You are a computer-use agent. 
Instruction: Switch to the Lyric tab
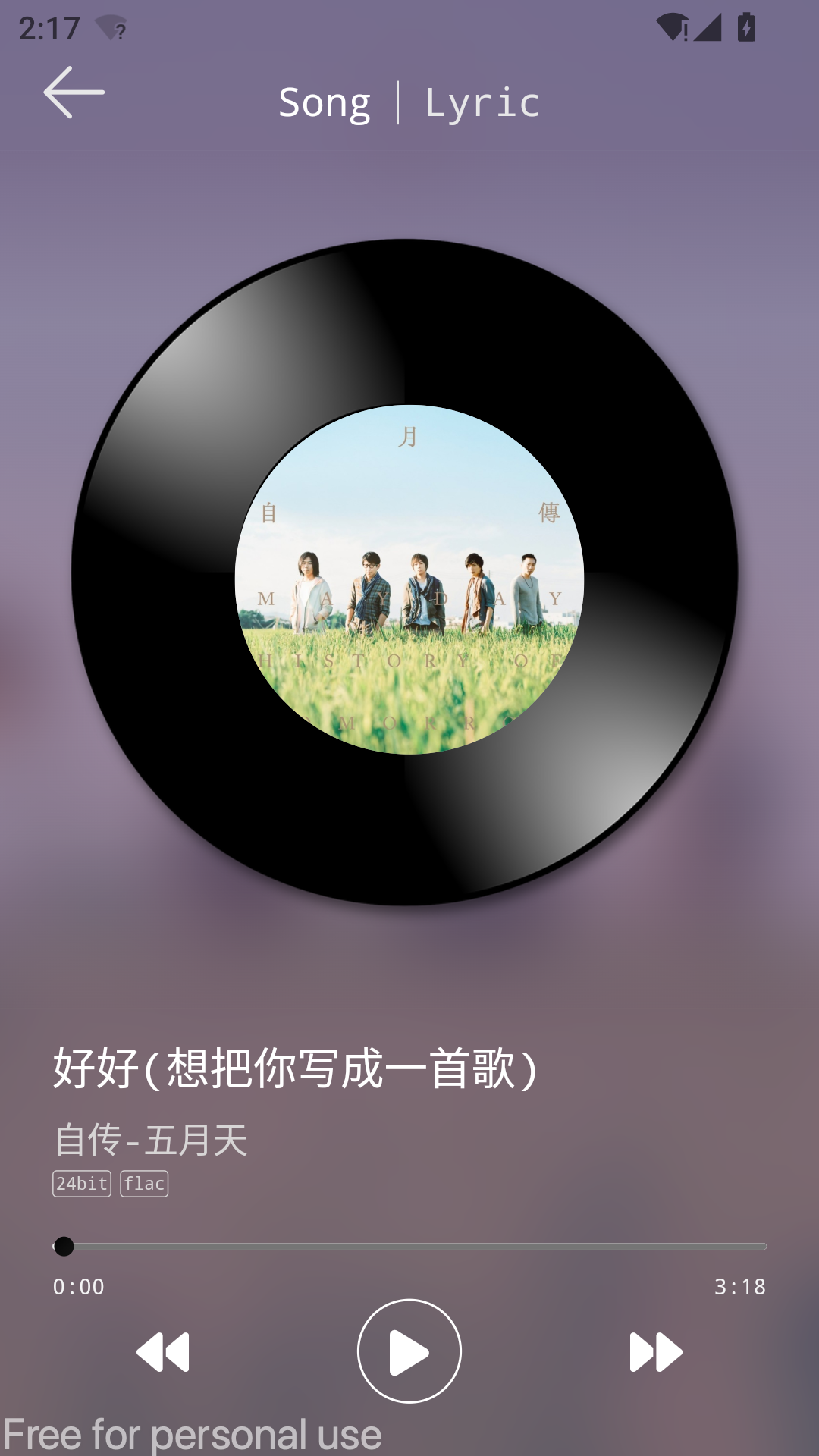coord(481,102)
